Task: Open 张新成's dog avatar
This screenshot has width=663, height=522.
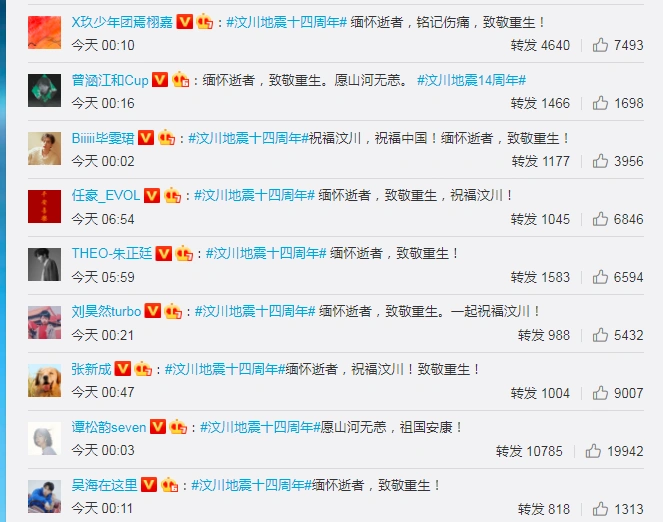Action: point(44,381)
